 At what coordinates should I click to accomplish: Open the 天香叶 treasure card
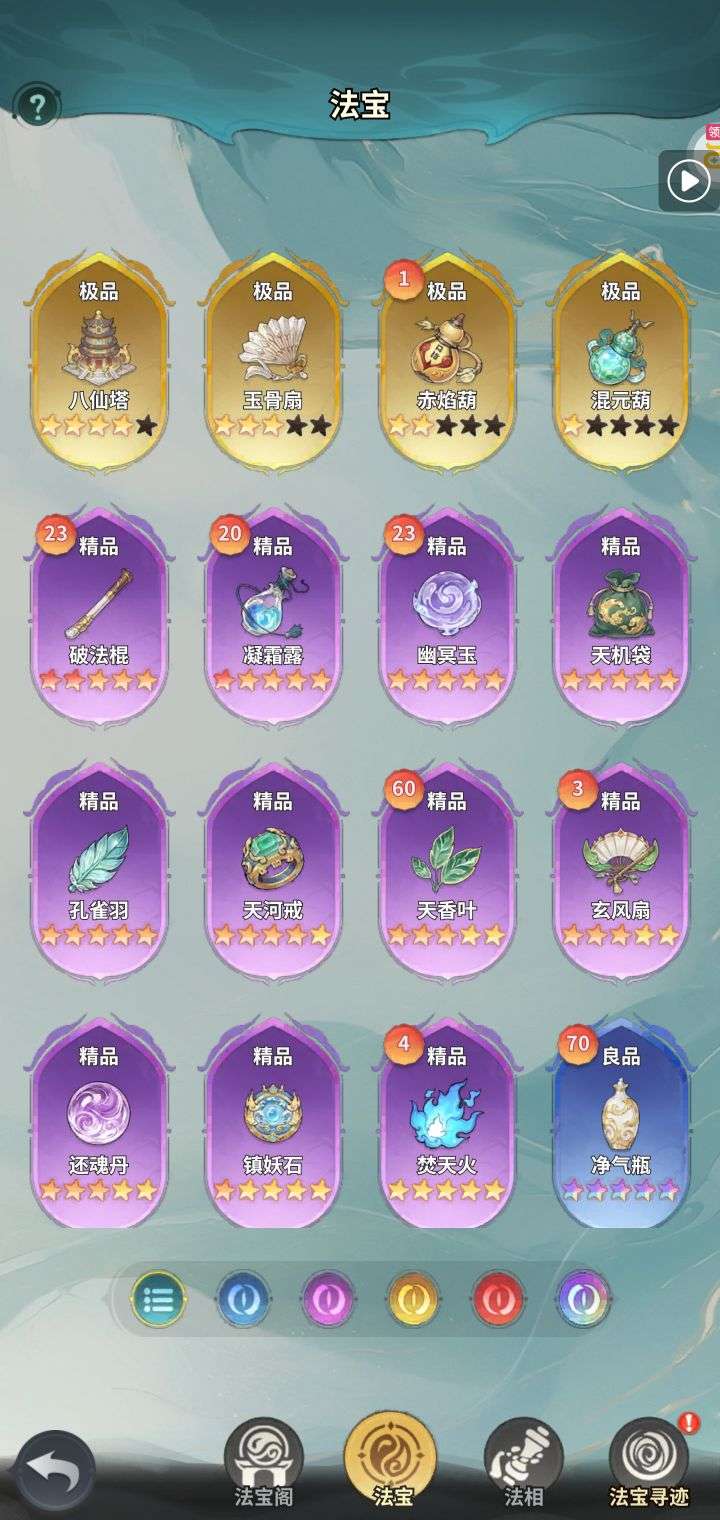pos(446,870)
